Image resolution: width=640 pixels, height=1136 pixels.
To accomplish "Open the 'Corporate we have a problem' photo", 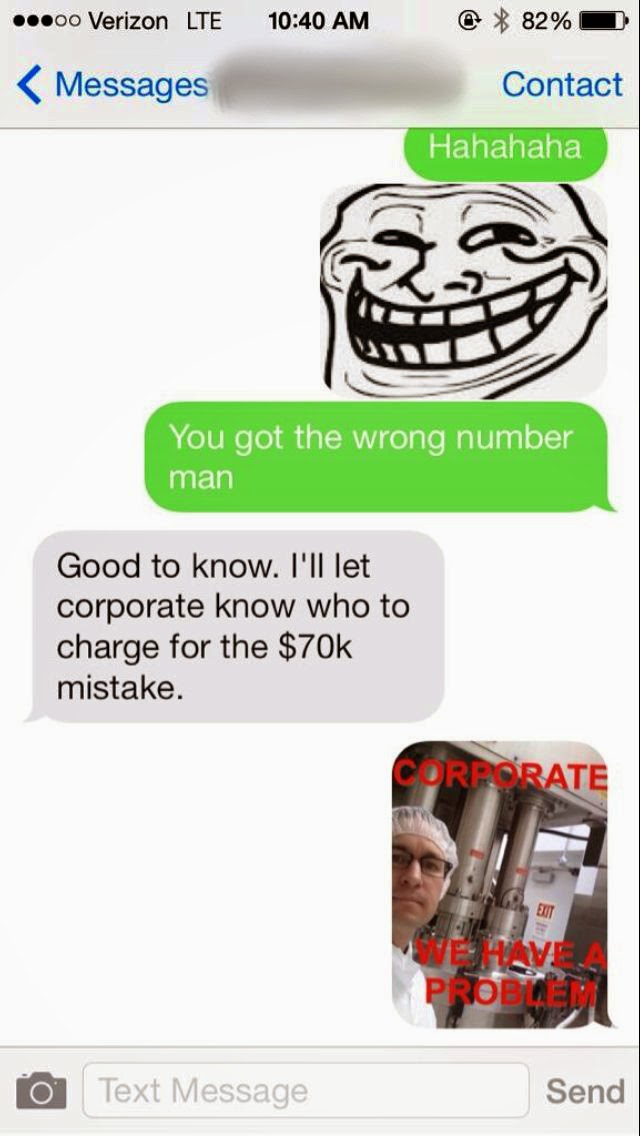I will click(x=499, y=884).
